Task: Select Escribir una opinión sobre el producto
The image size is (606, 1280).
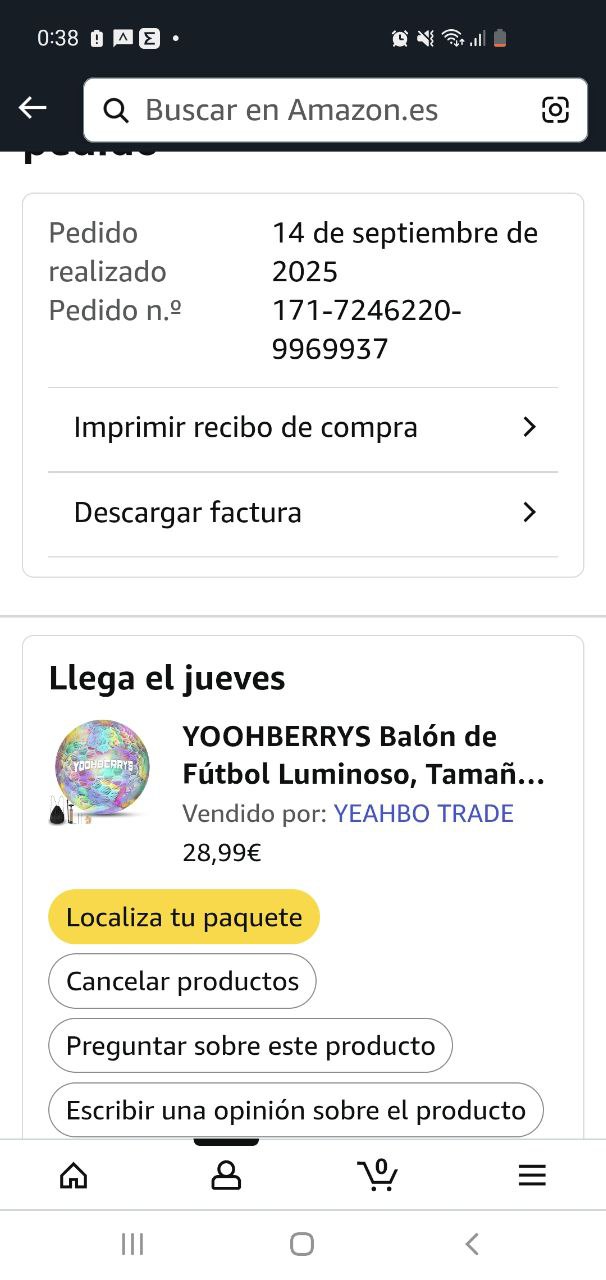Action: pyautogui.click(x=295, y=1110)
